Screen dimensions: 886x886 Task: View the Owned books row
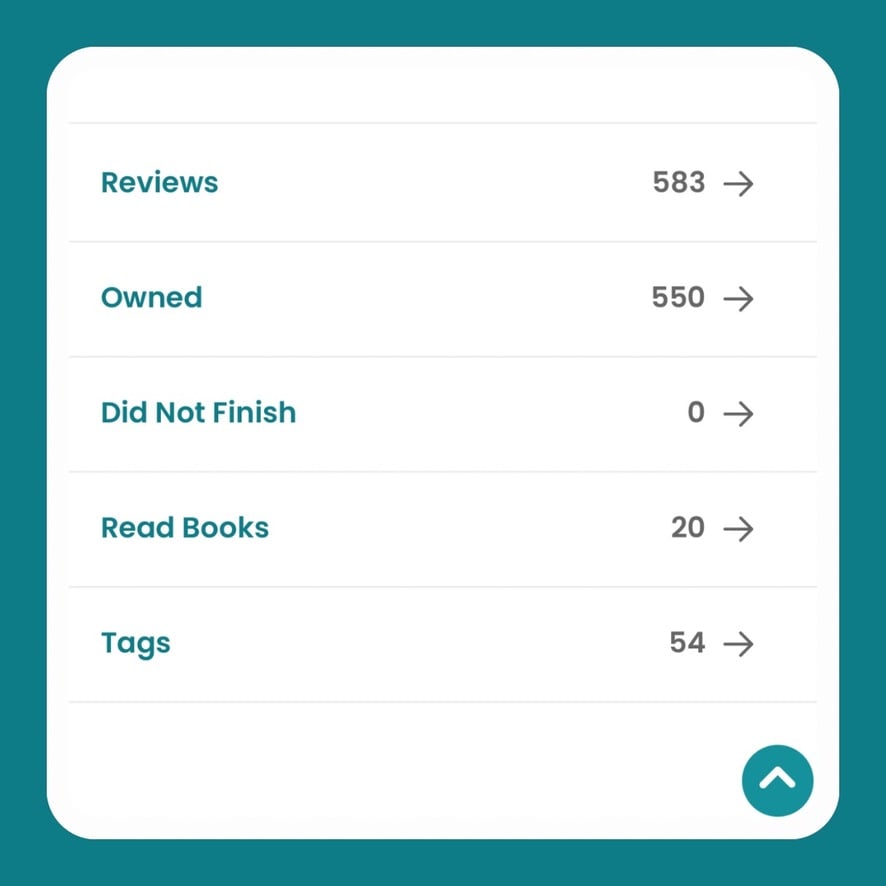point(152,298)
